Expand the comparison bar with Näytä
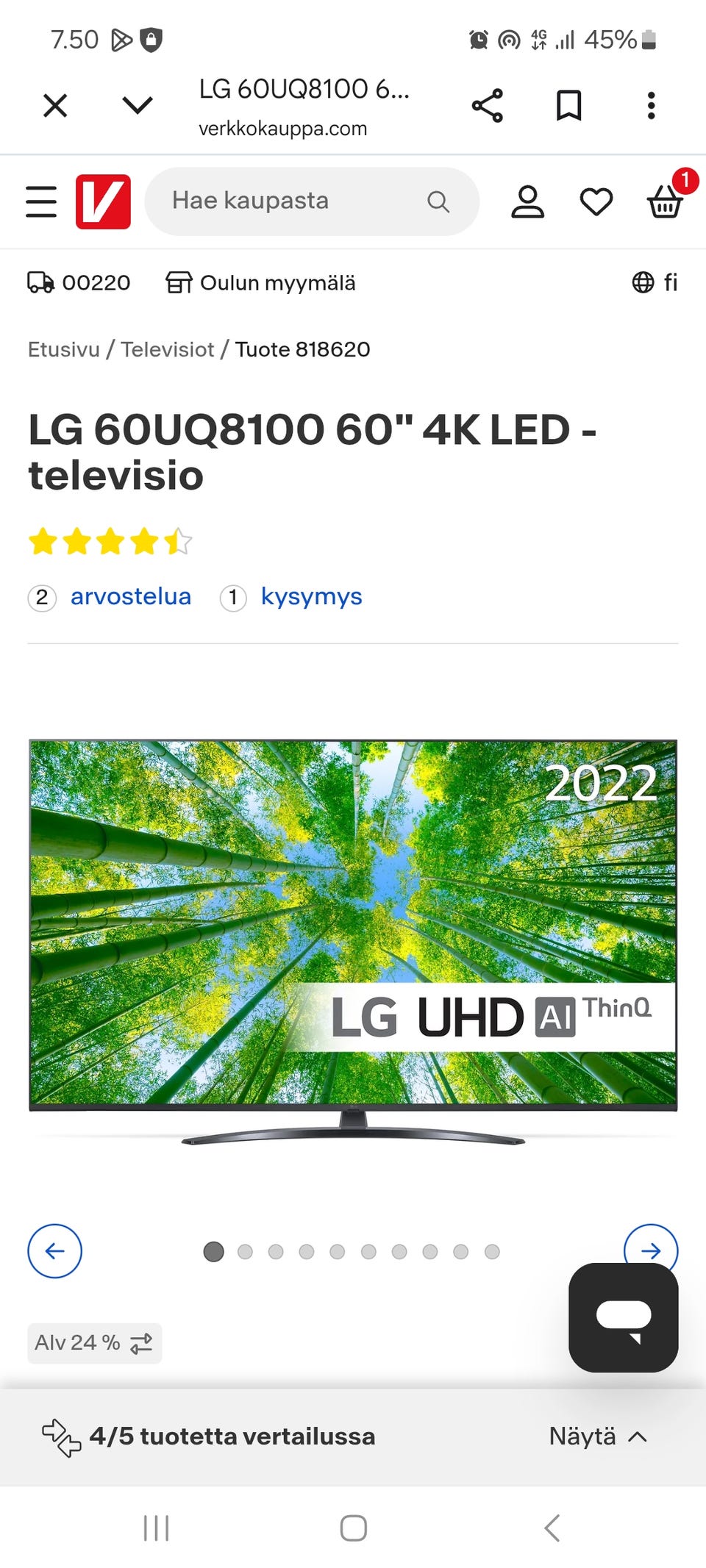This screenshot has width=706, height=1568. pyautogui.click(x=598, y=1436)
